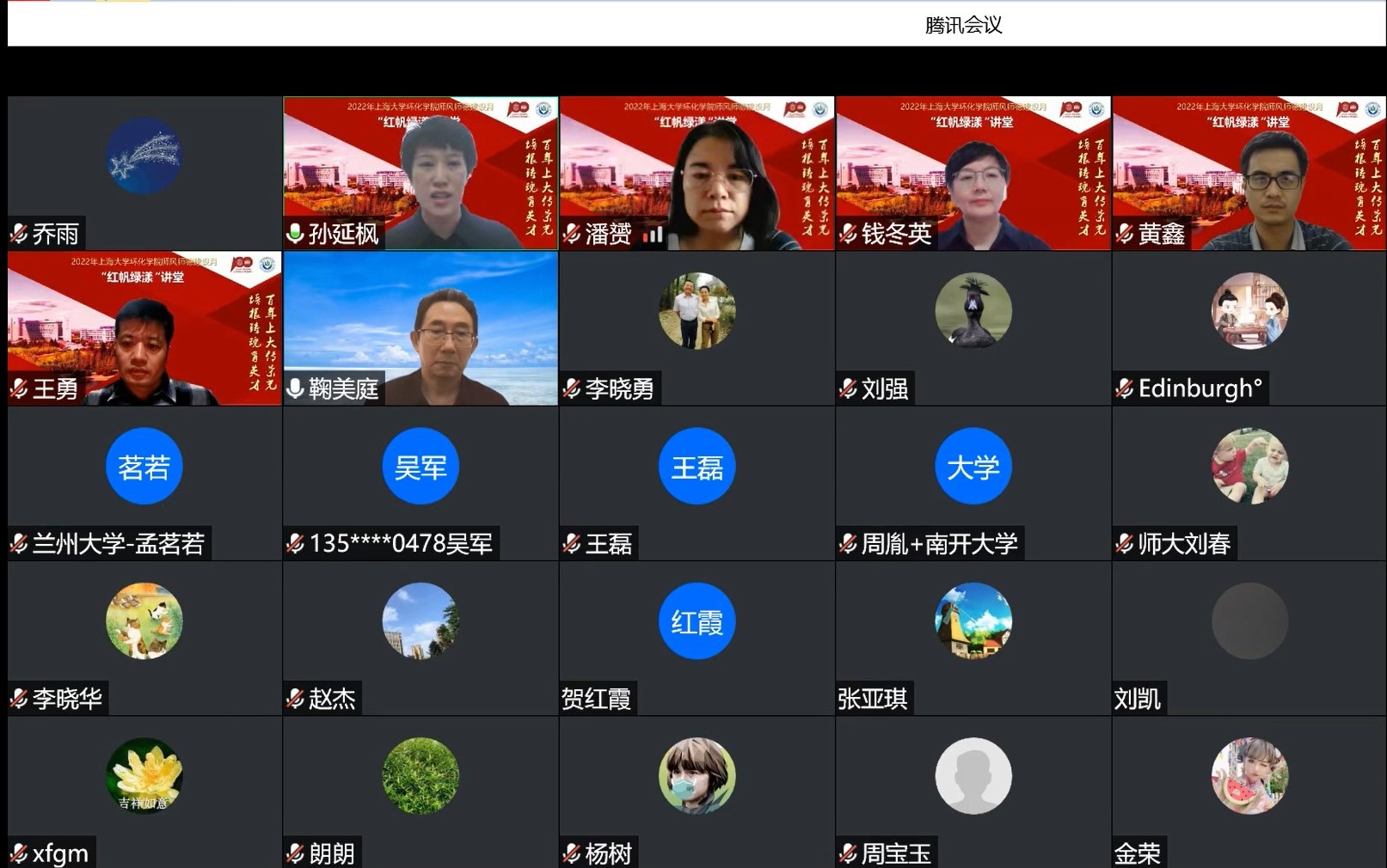Screen dimensions: 1387x868
Task: Open the 135****0478吴军 tile
Action: click(x=420, y=482)
